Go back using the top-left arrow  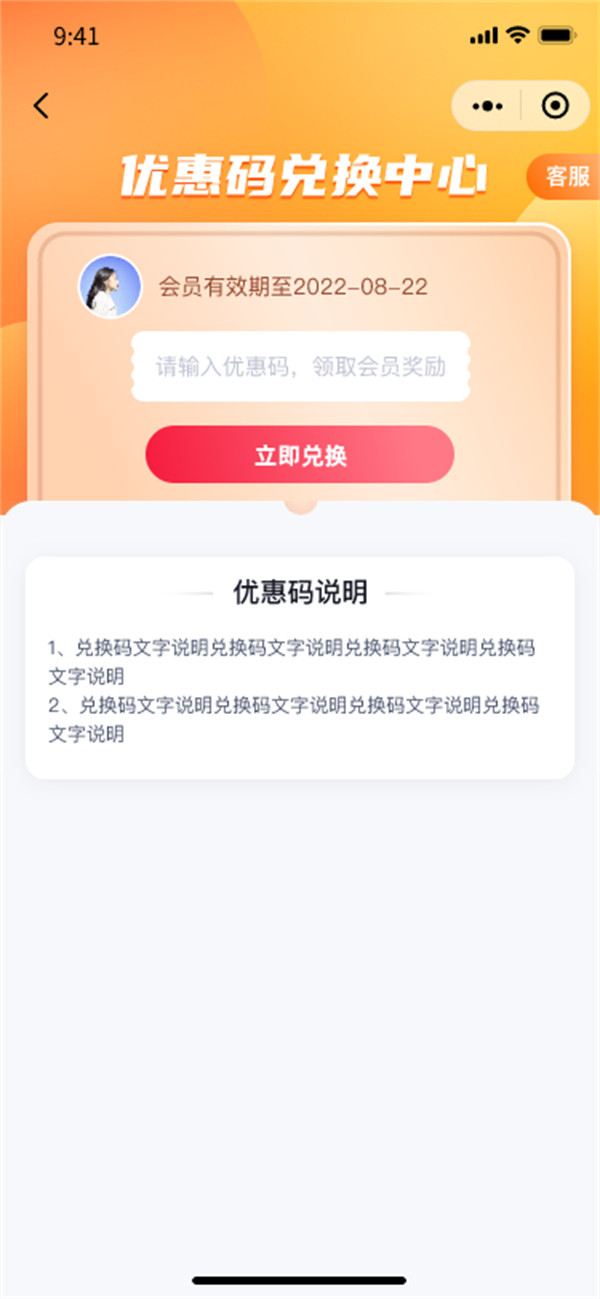[41, 106]
